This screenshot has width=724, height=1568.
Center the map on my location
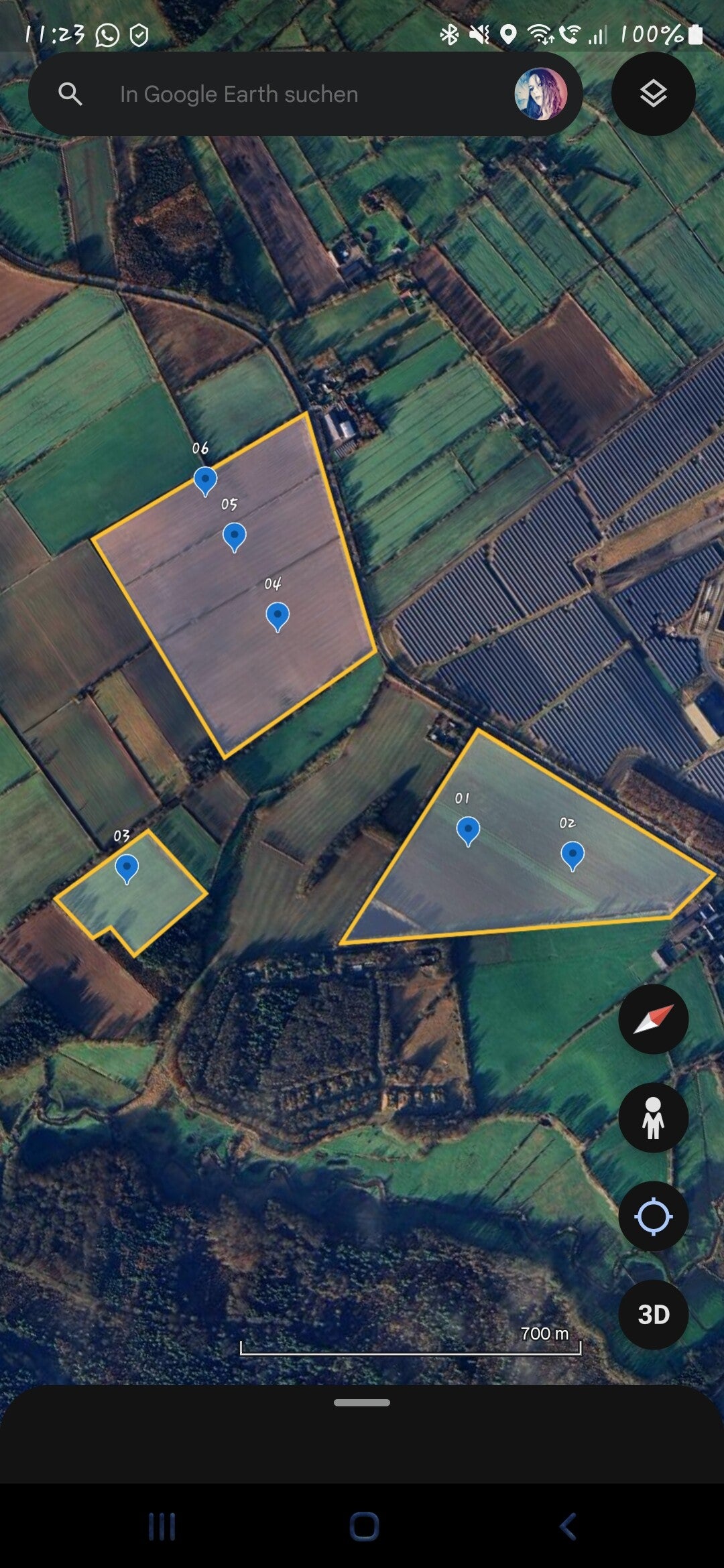[653, 1216]
